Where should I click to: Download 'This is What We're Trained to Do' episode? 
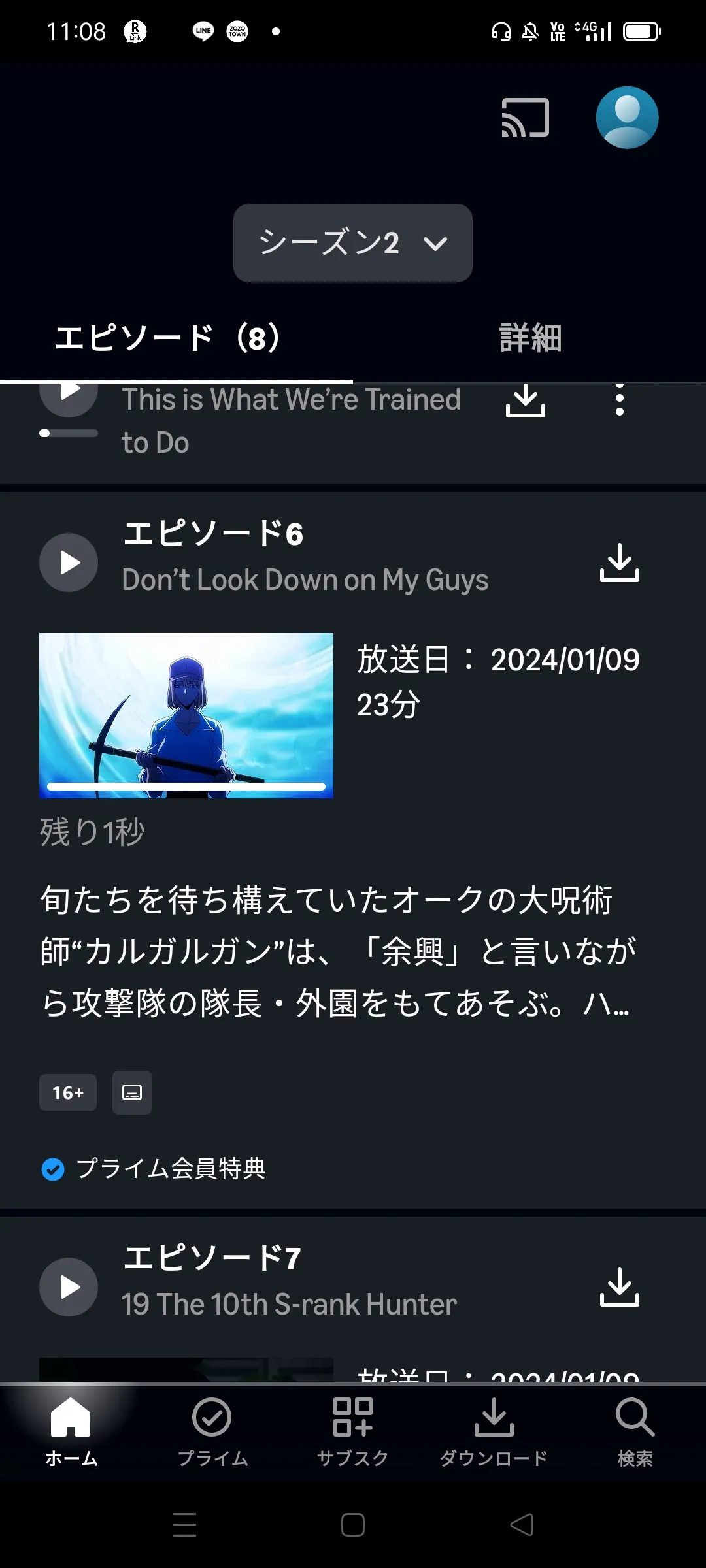point(525,400)
